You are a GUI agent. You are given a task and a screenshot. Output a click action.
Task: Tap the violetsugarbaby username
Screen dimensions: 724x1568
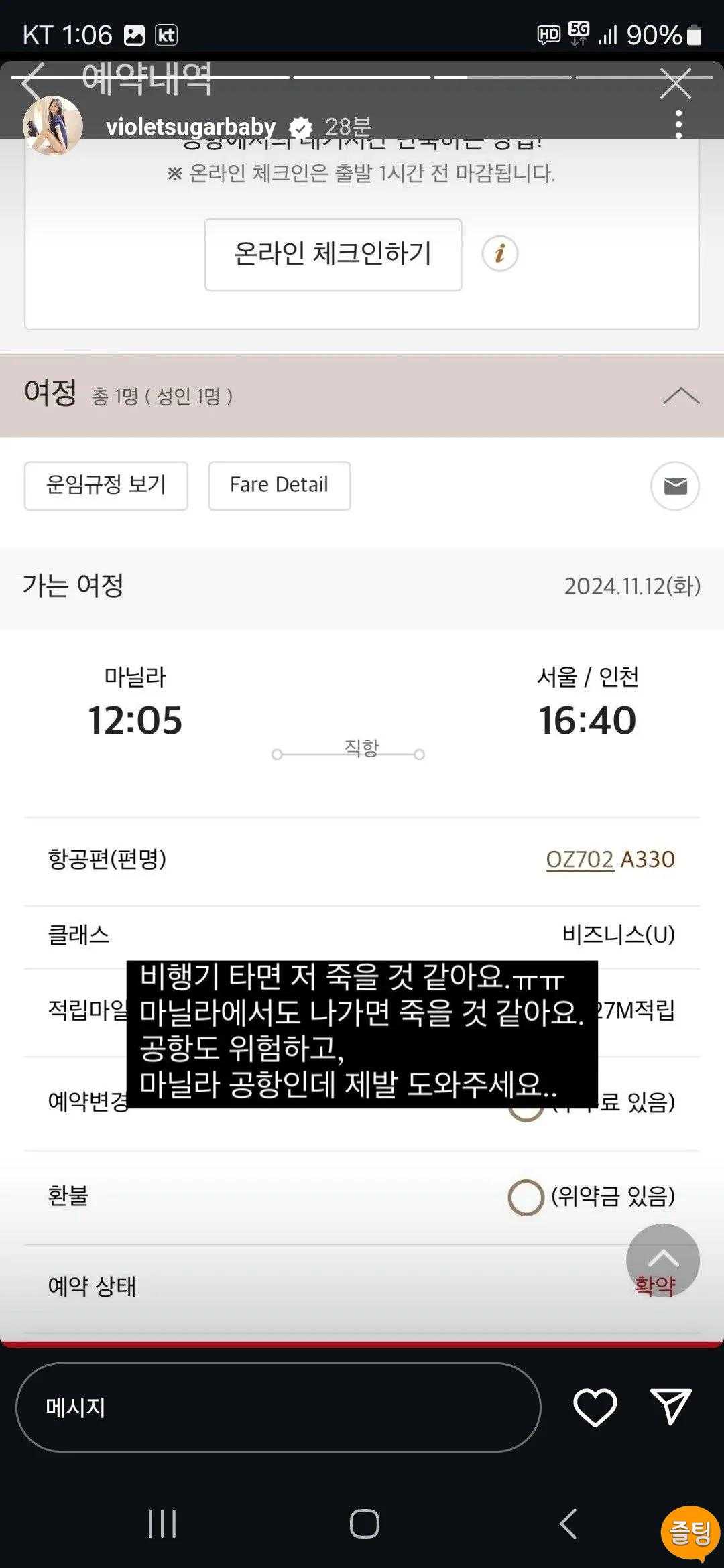pyautogui.click(x=190, y=127)
